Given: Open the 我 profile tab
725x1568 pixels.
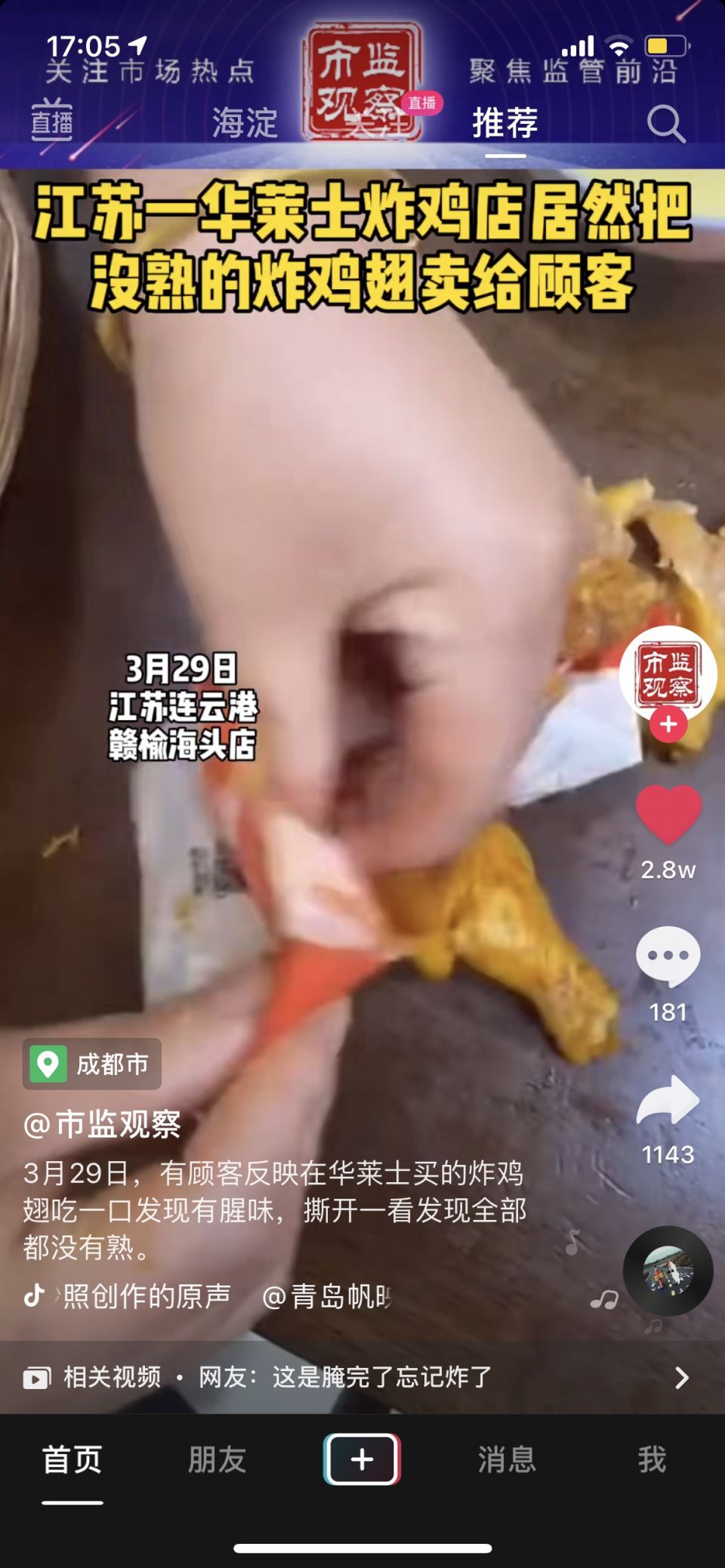Looking at the screenshot, I should pos(652,1460).
